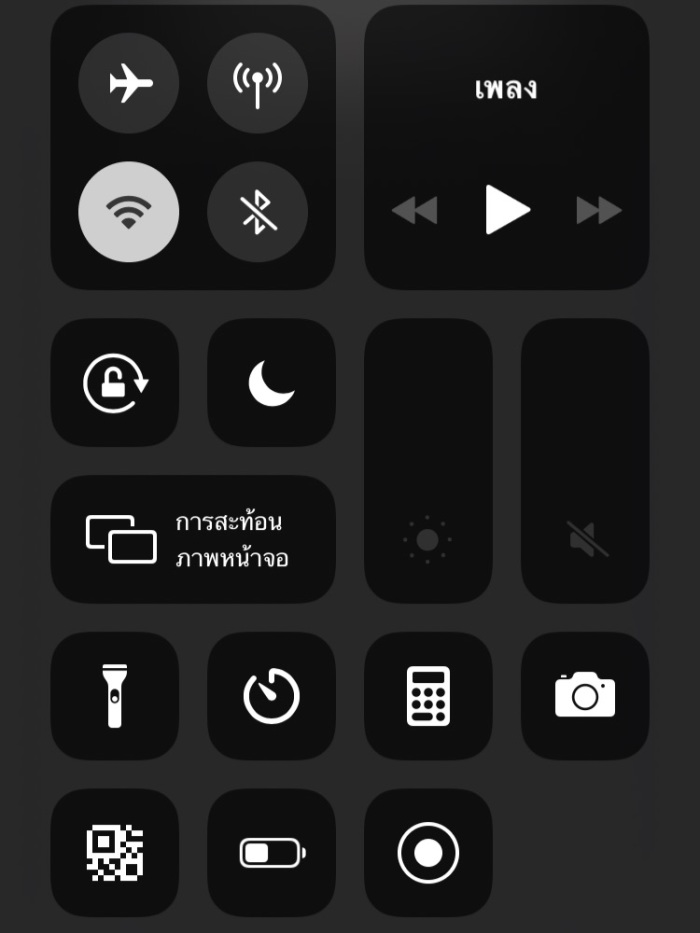Start screen recording
Image resolution: width=700 pixels, height=933 pixels.
[x=428, y=853]
